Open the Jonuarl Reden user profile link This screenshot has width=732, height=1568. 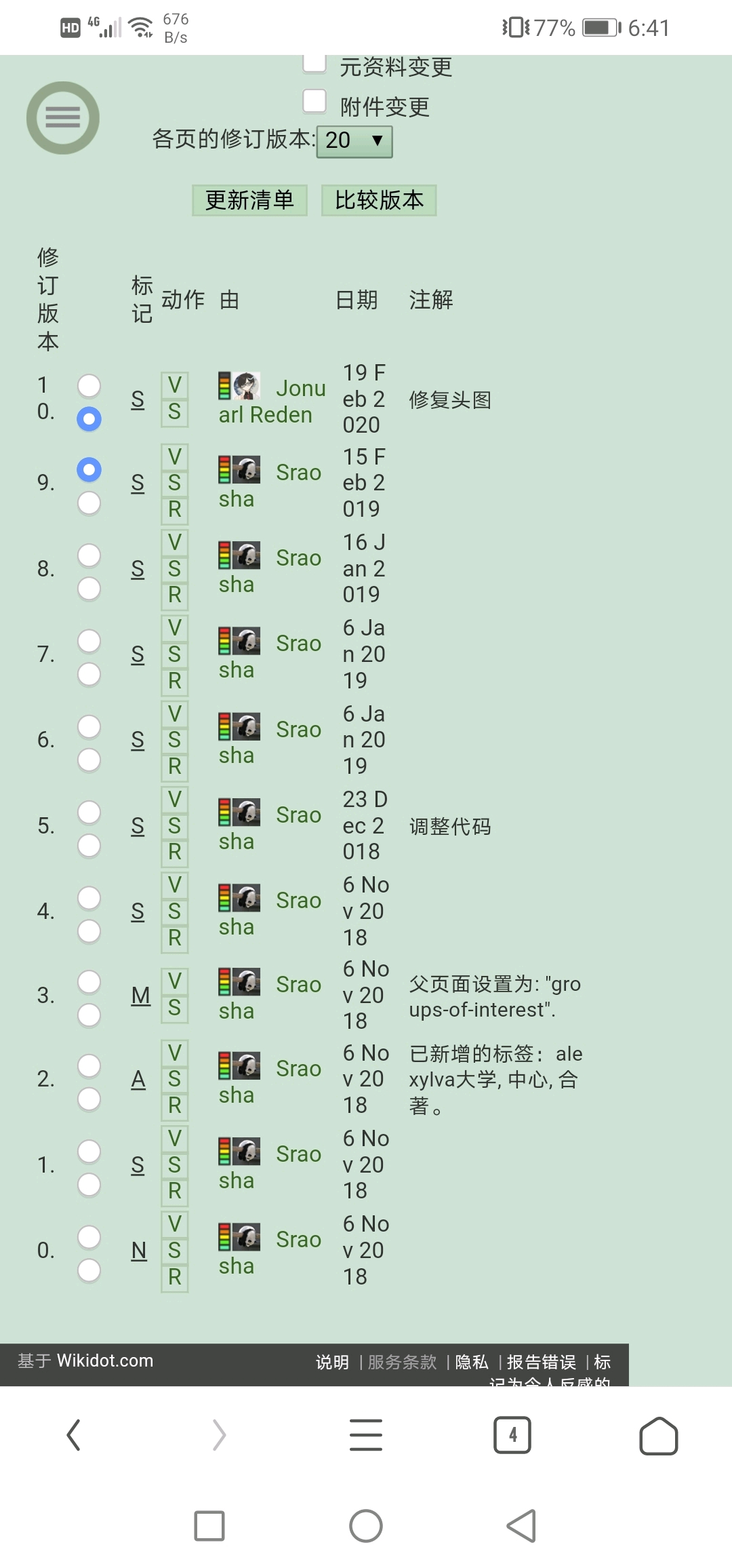300,389
